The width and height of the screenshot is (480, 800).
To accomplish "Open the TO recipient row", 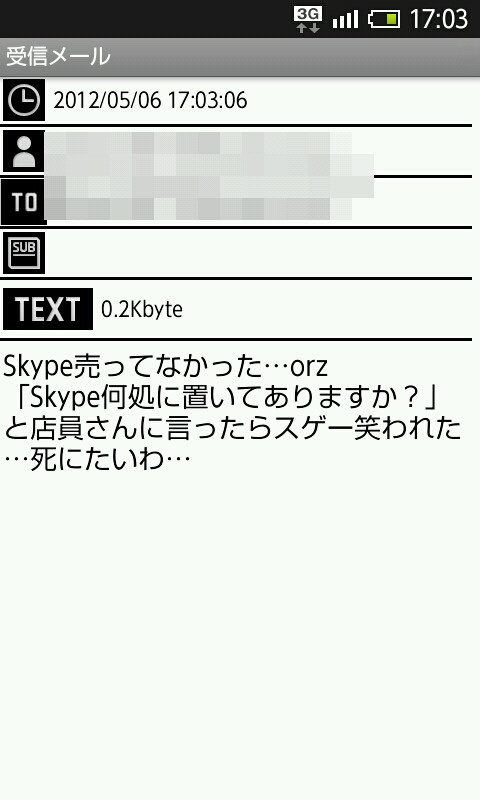I will point(236,203).
